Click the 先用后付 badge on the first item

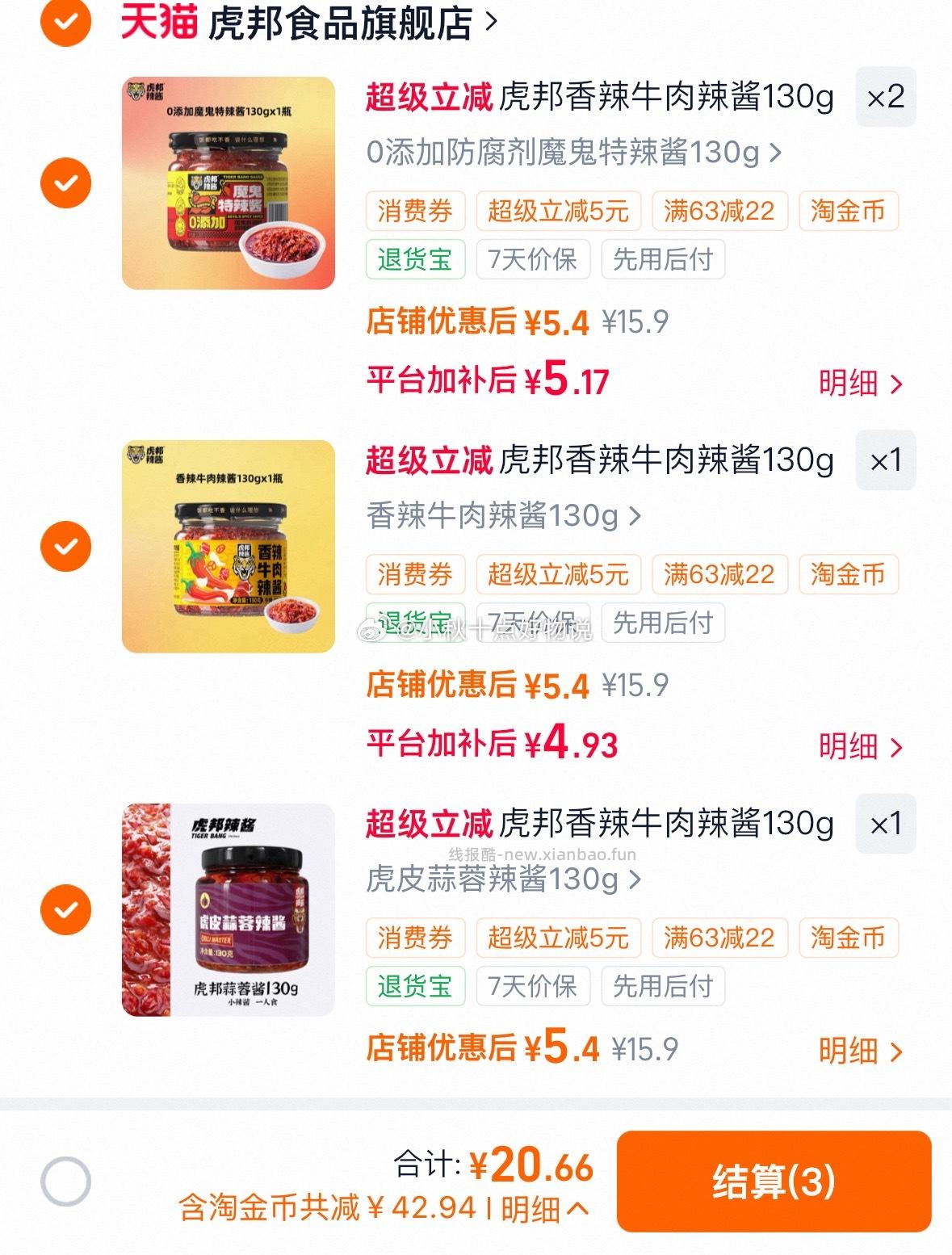coord(662,259)
